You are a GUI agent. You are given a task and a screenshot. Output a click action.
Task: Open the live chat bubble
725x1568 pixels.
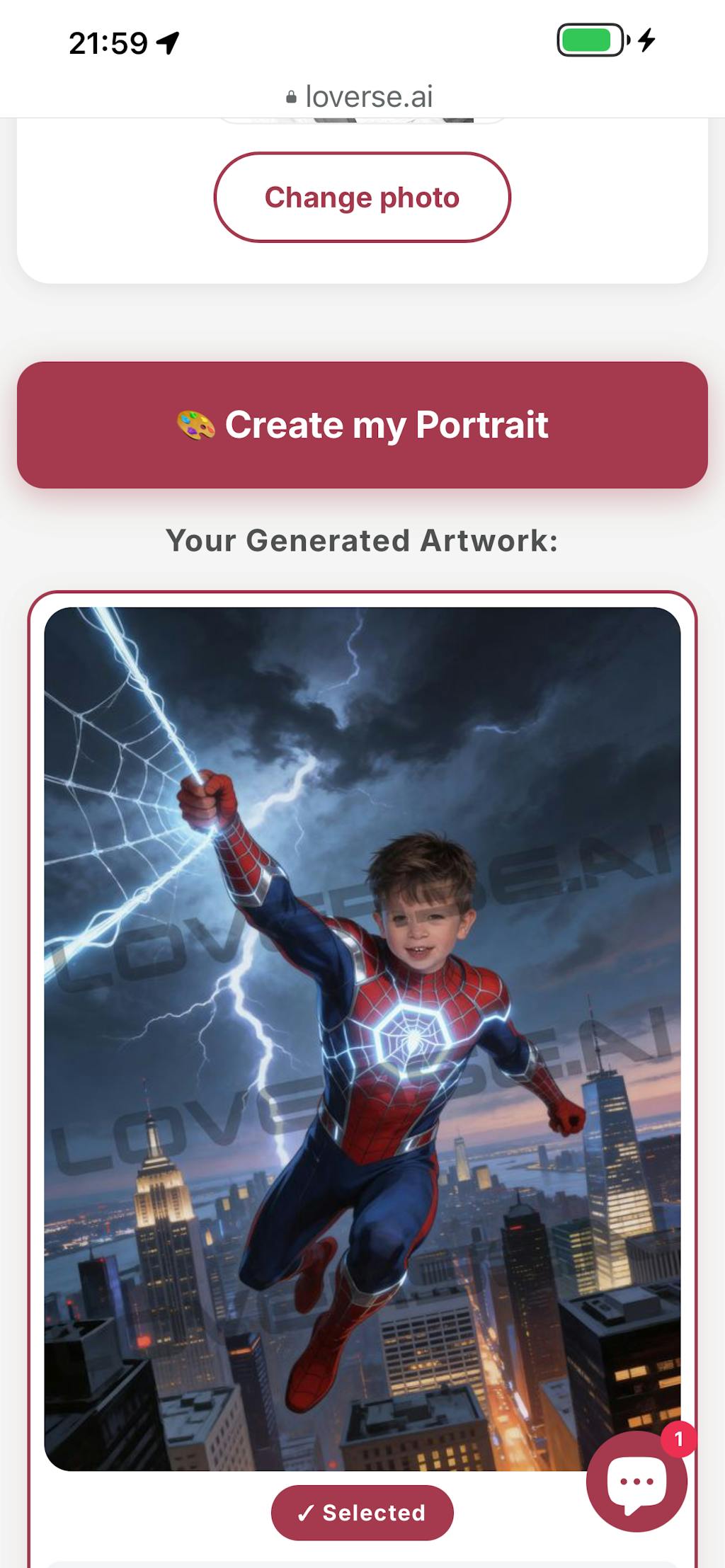point(636,1480)
